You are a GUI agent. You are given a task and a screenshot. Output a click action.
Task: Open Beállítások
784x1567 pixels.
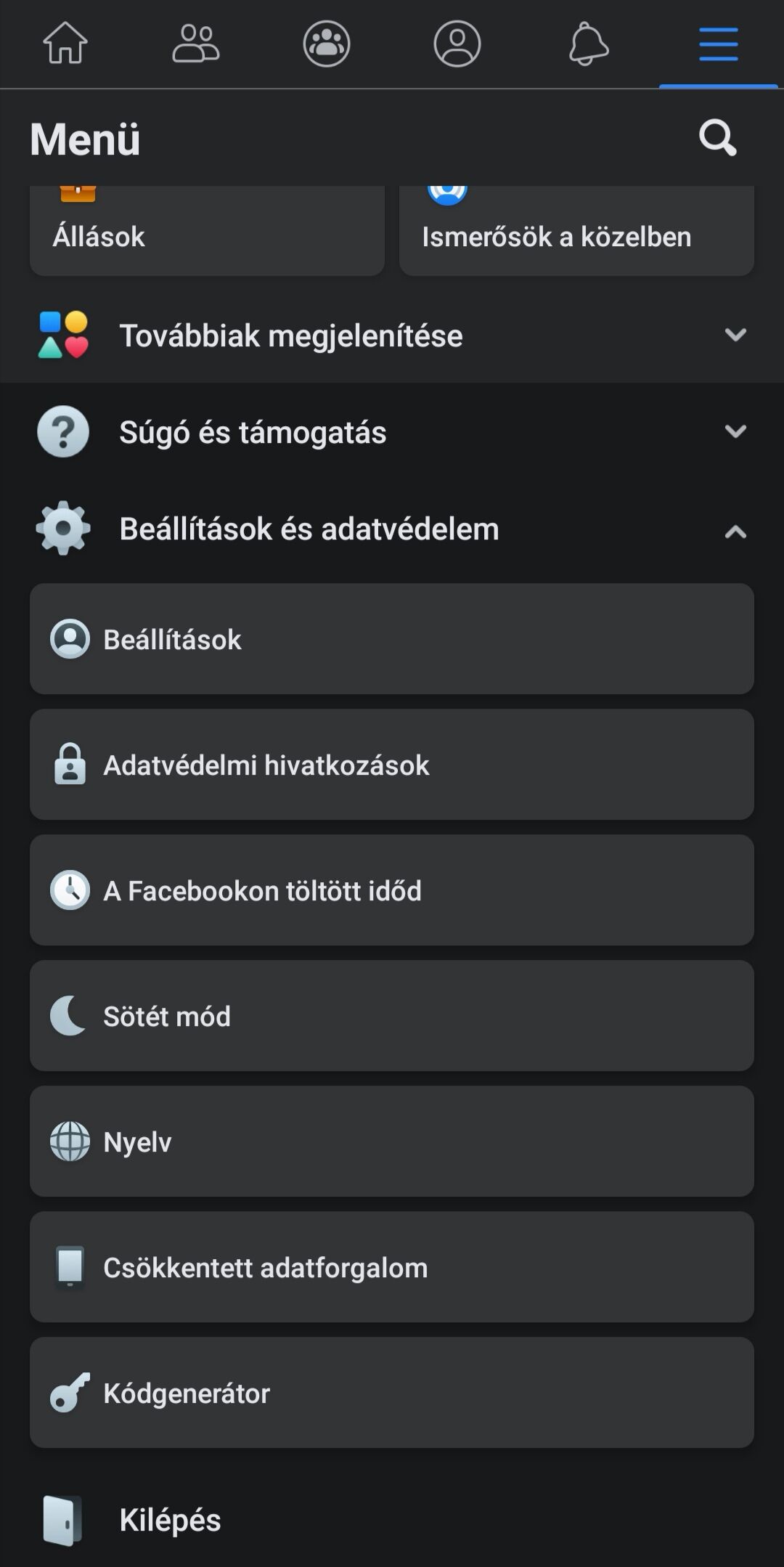coord(392,639)
